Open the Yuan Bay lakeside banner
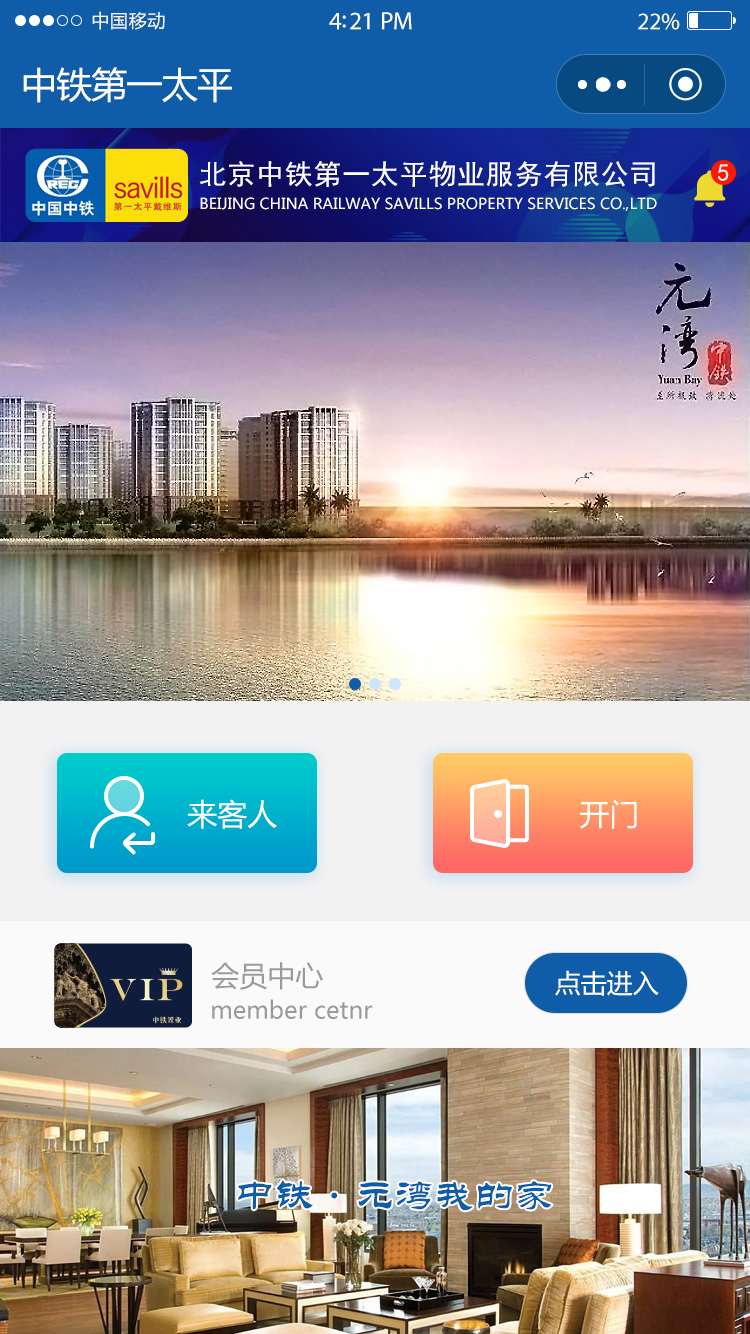 point(375,470)
